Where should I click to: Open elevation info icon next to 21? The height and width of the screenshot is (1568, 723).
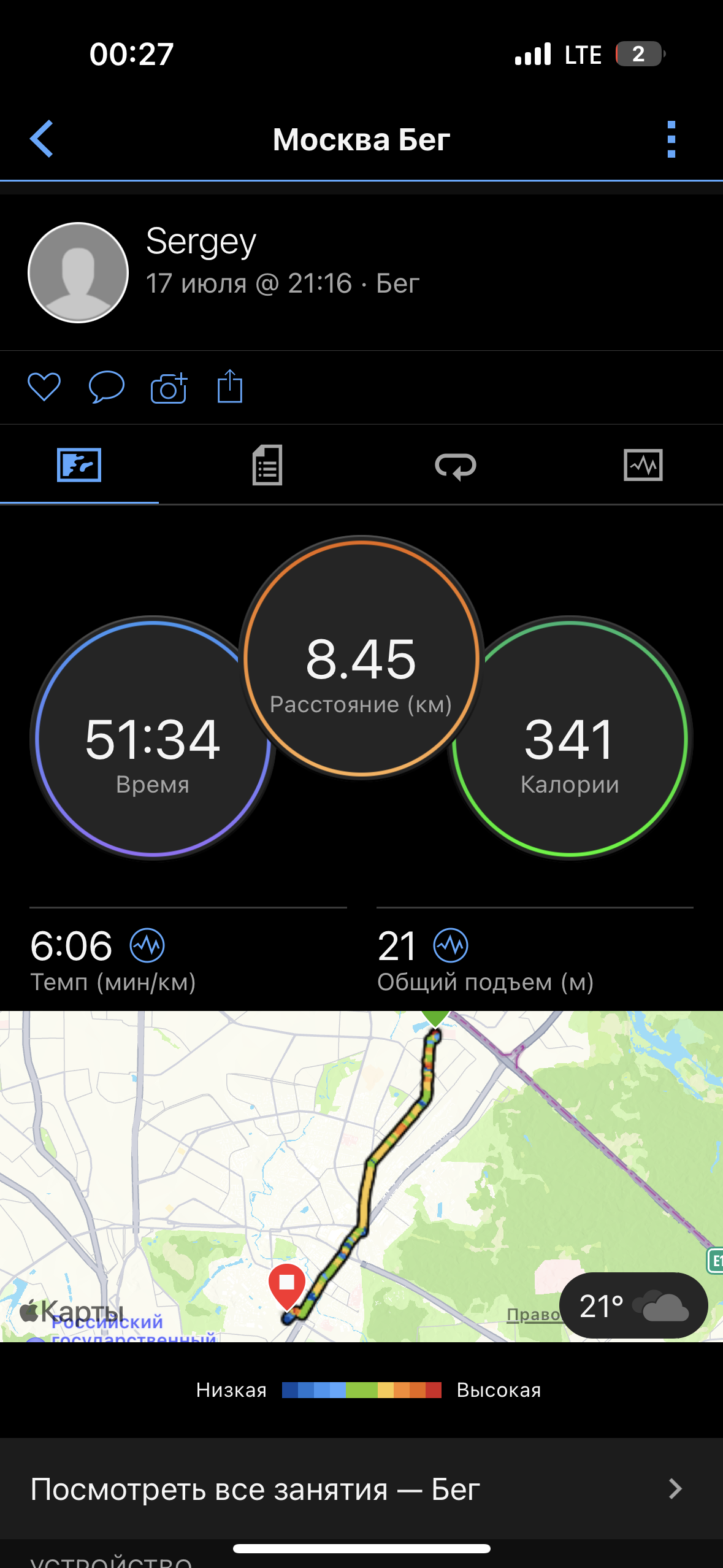pos(451,945)
